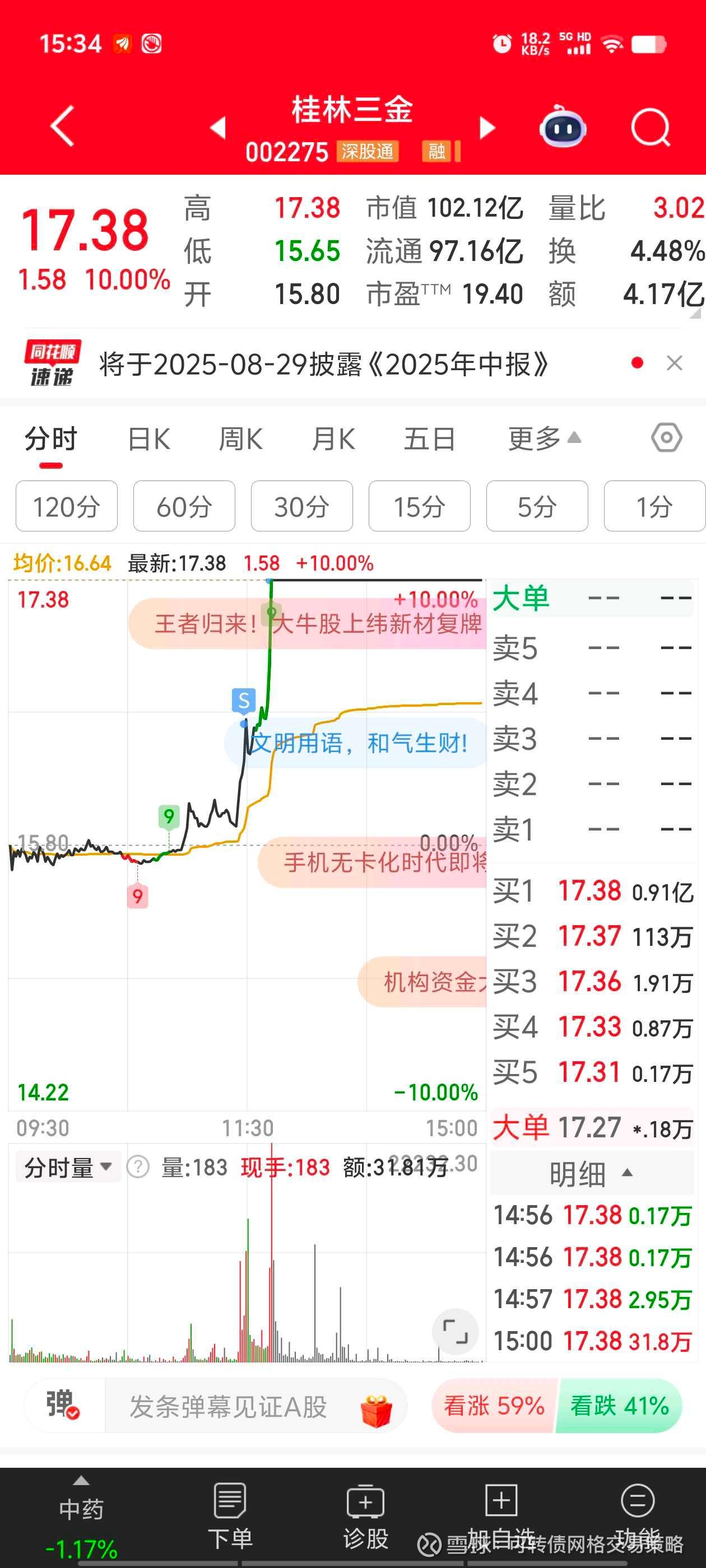This screenshot has width=706, height=1568.
Task: Switch to the 五日 chart tab
Action: point(429,439)
